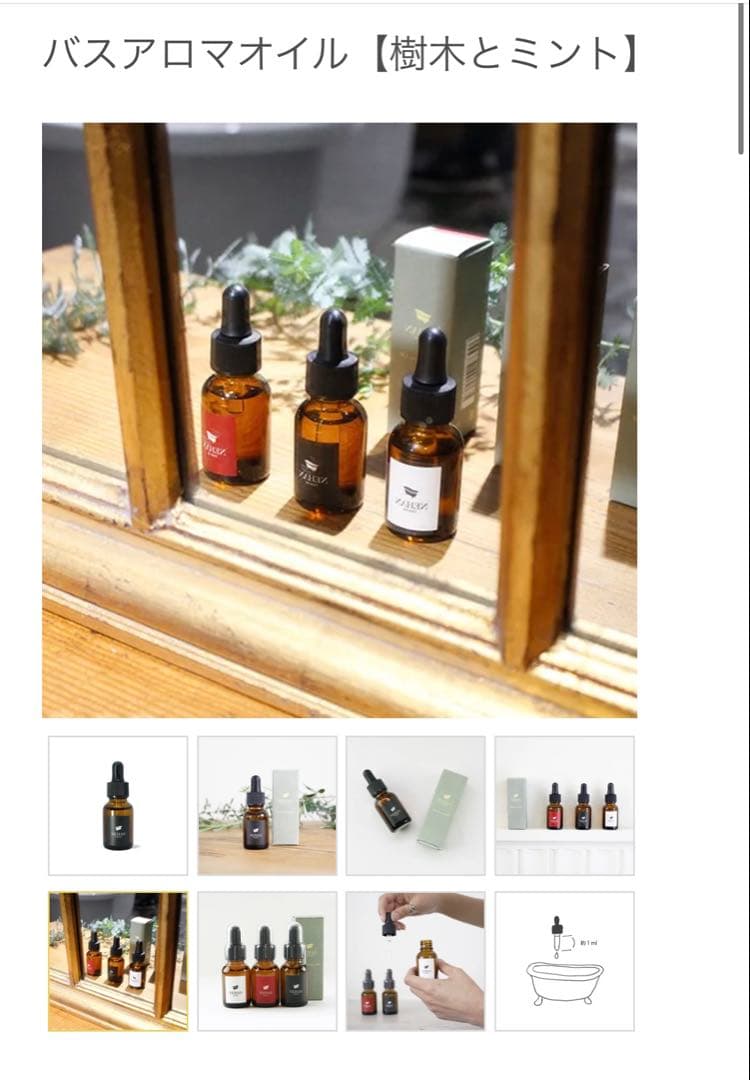Open the product title バスアロマオイル【樹木とミント】 link
This screenshot has height=1080, width=750.
[345, 55]
